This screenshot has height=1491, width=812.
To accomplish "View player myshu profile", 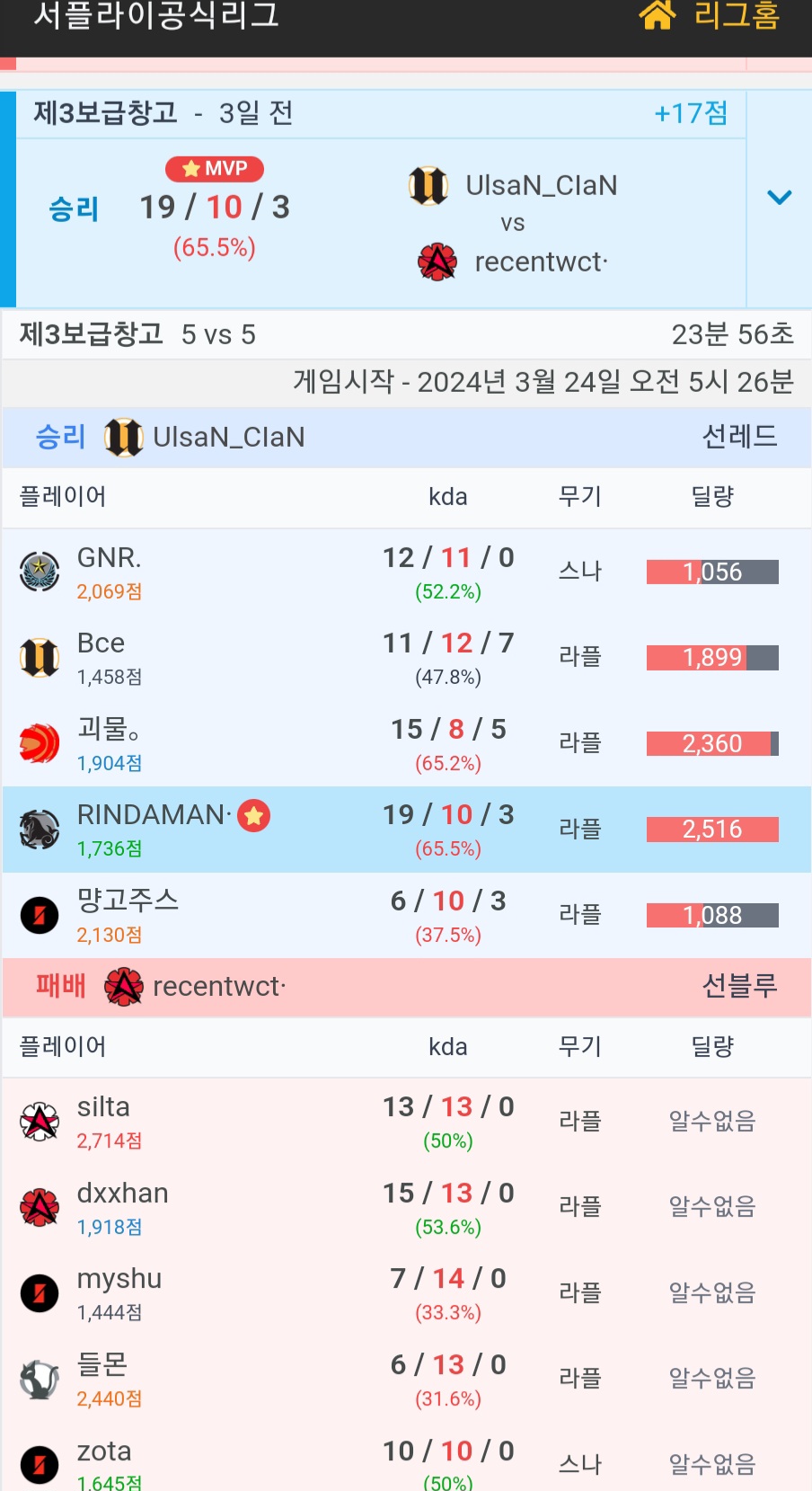I will pyautogui.click(x=119, y=1279).
